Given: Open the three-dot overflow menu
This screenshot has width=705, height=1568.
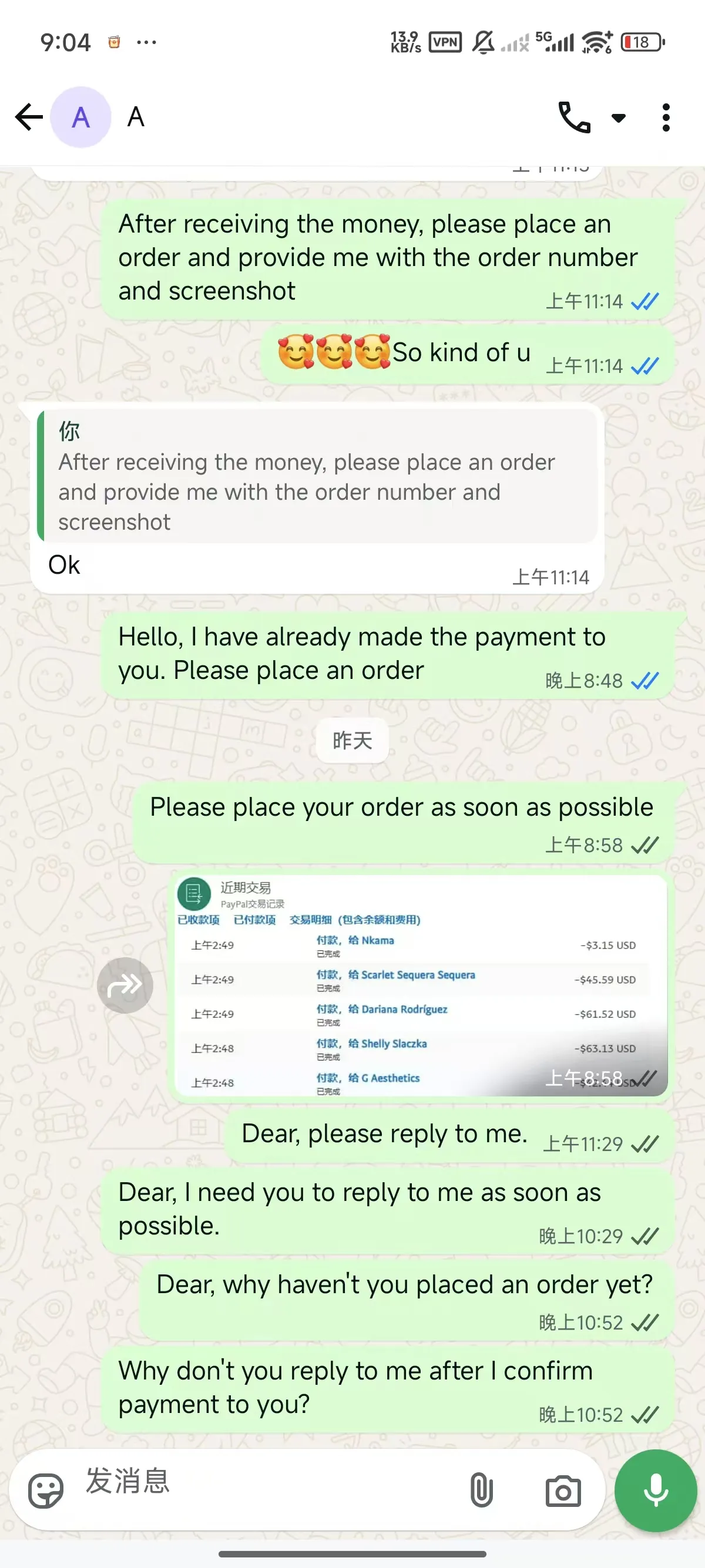Looking at the screenshot, I should 666,117.
